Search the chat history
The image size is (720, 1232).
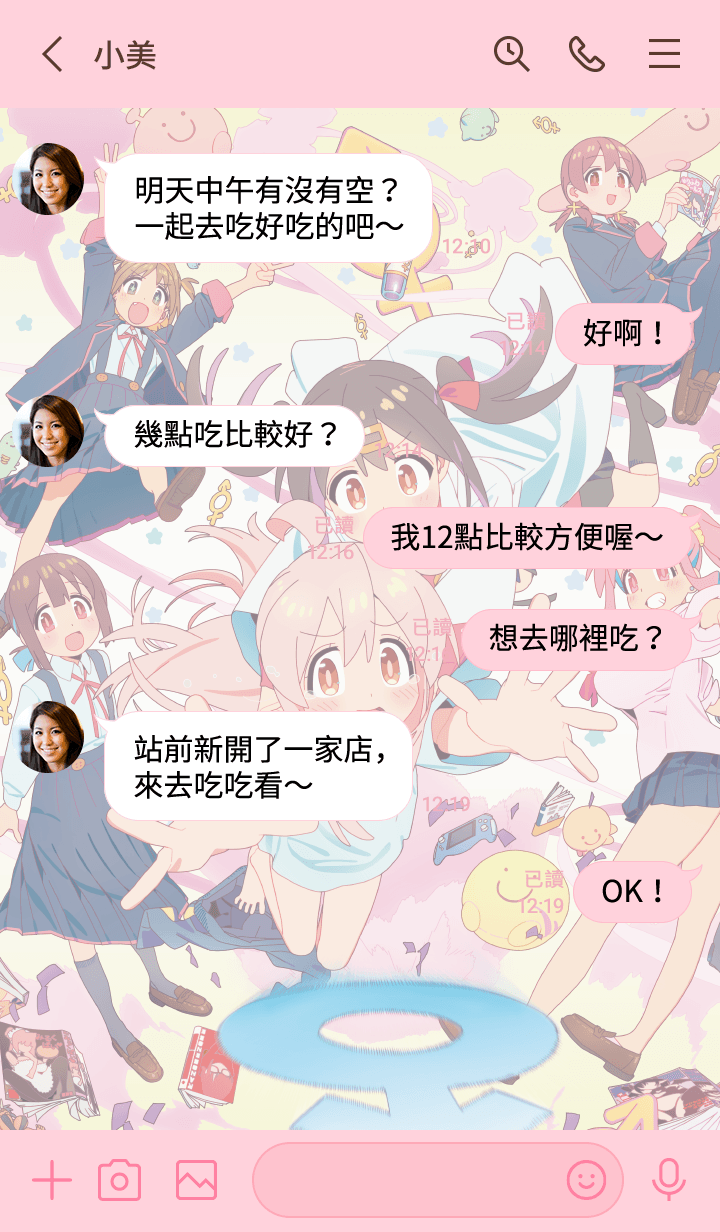click(x=511, y=54)
